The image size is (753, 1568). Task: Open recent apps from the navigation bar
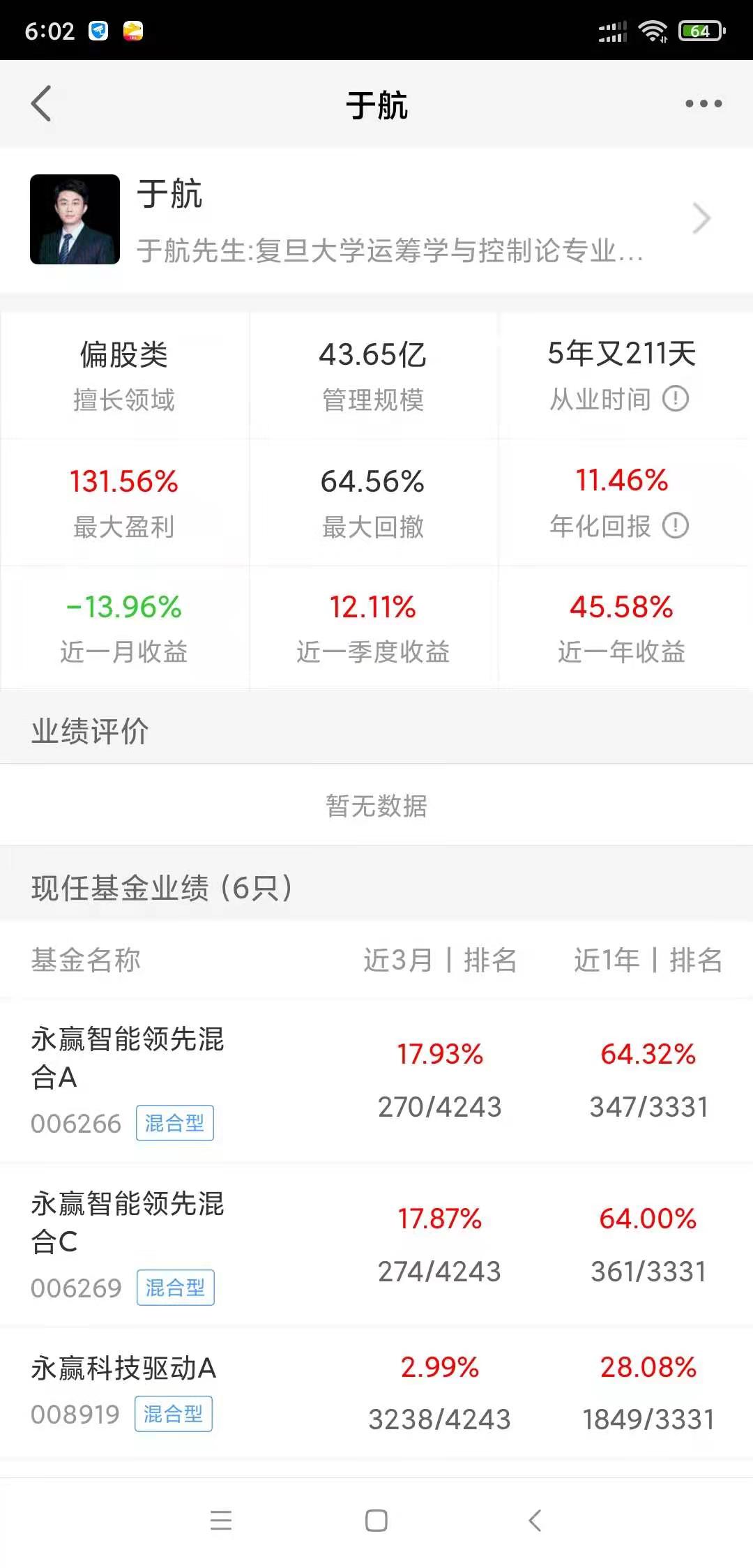click(221, 1521)
